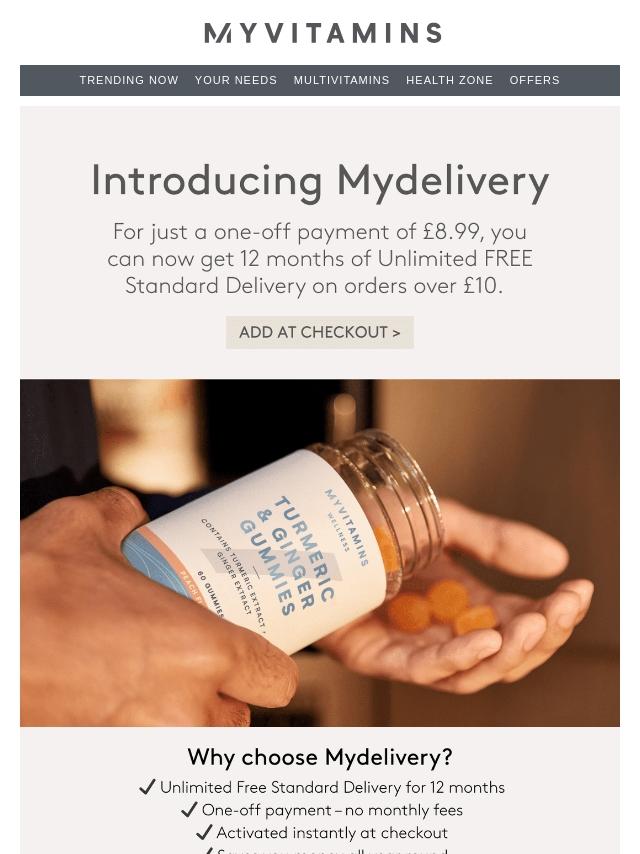Tap Add At Checkout button
The height and width of the screenshot is (854, 640).
point(320,333)
